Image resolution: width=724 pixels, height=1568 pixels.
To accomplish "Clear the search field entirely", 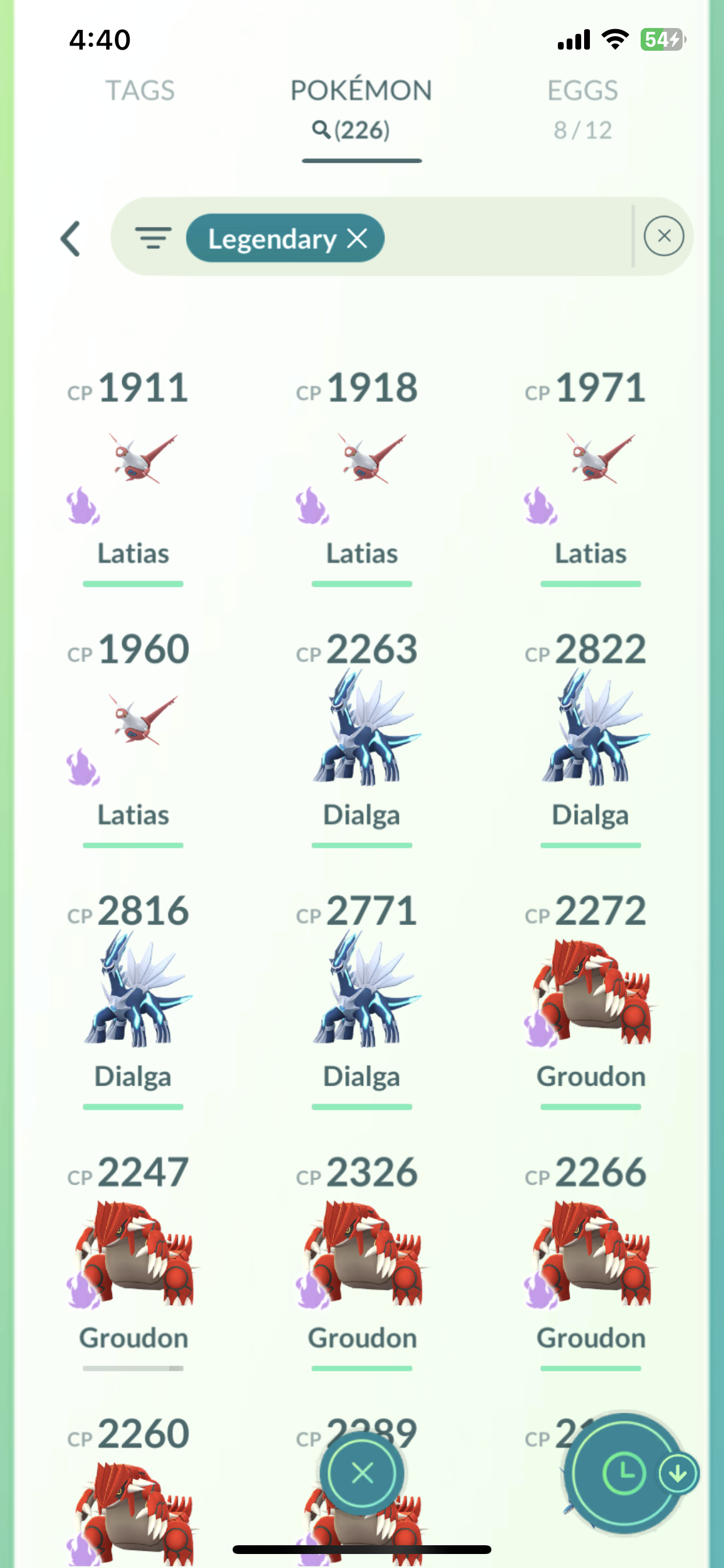I will (663, 236).
